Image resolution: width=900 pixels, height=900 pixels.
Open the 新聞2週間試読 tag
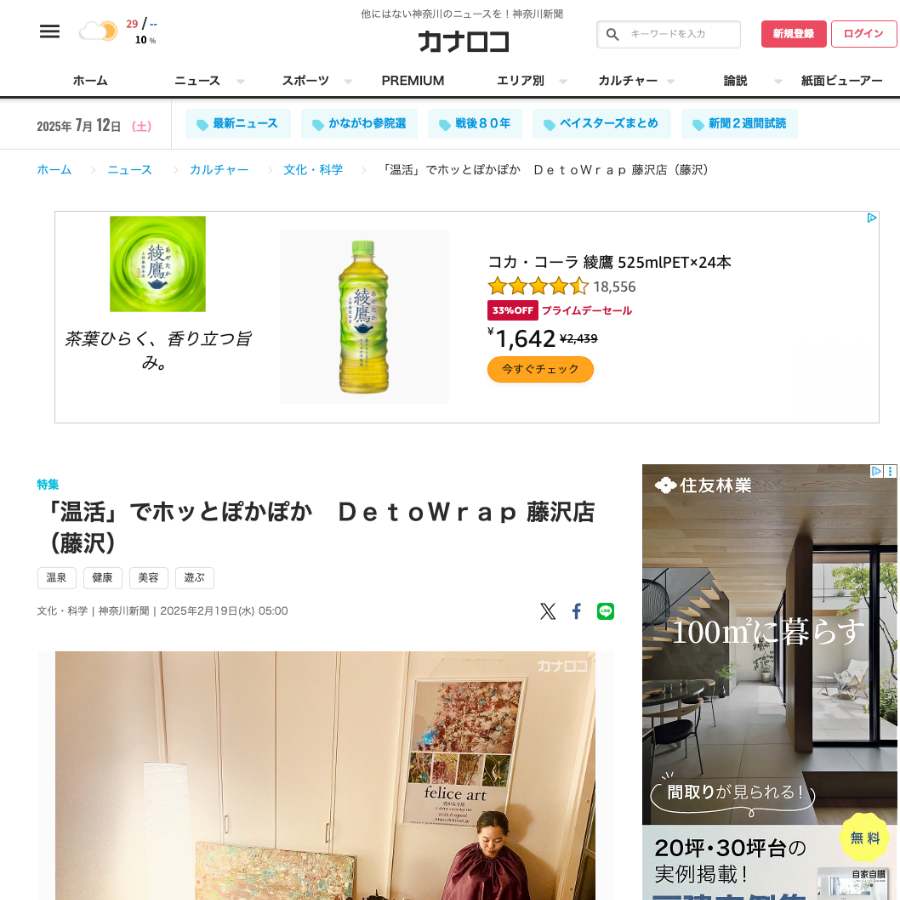point(739,124)
